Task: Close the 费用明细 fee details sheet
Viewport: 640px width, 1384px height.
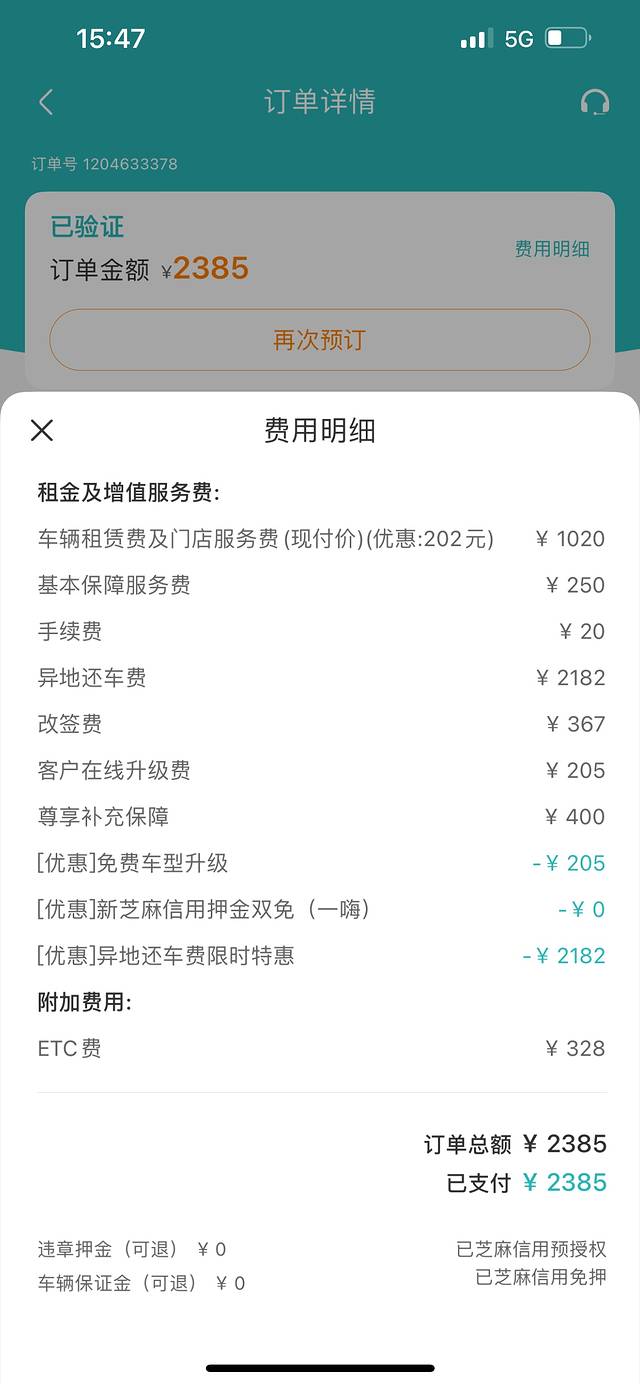Action: click(x=42, y=431)
